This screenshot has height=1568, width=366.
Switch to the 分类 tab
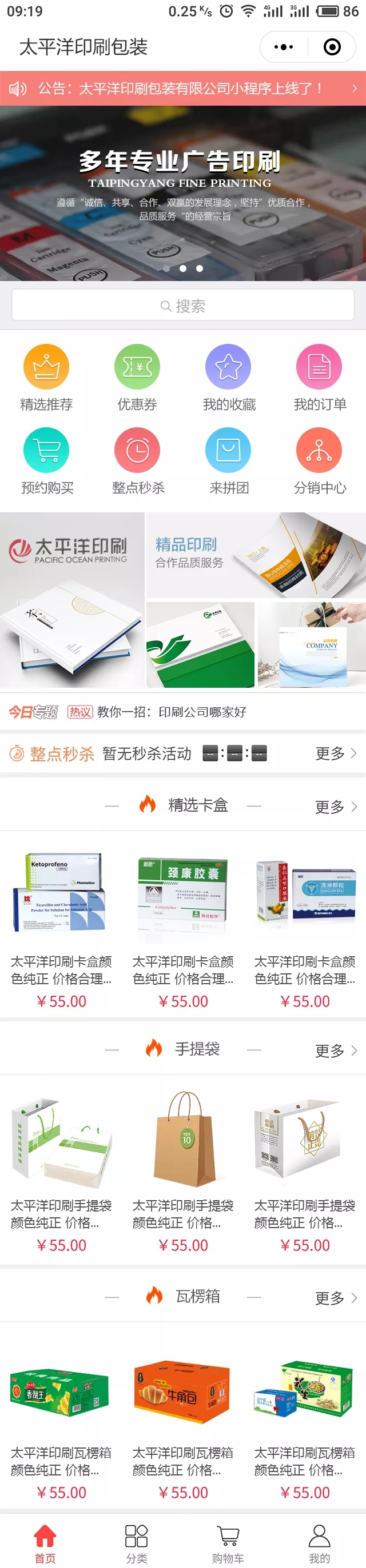tap(137, 1542)
